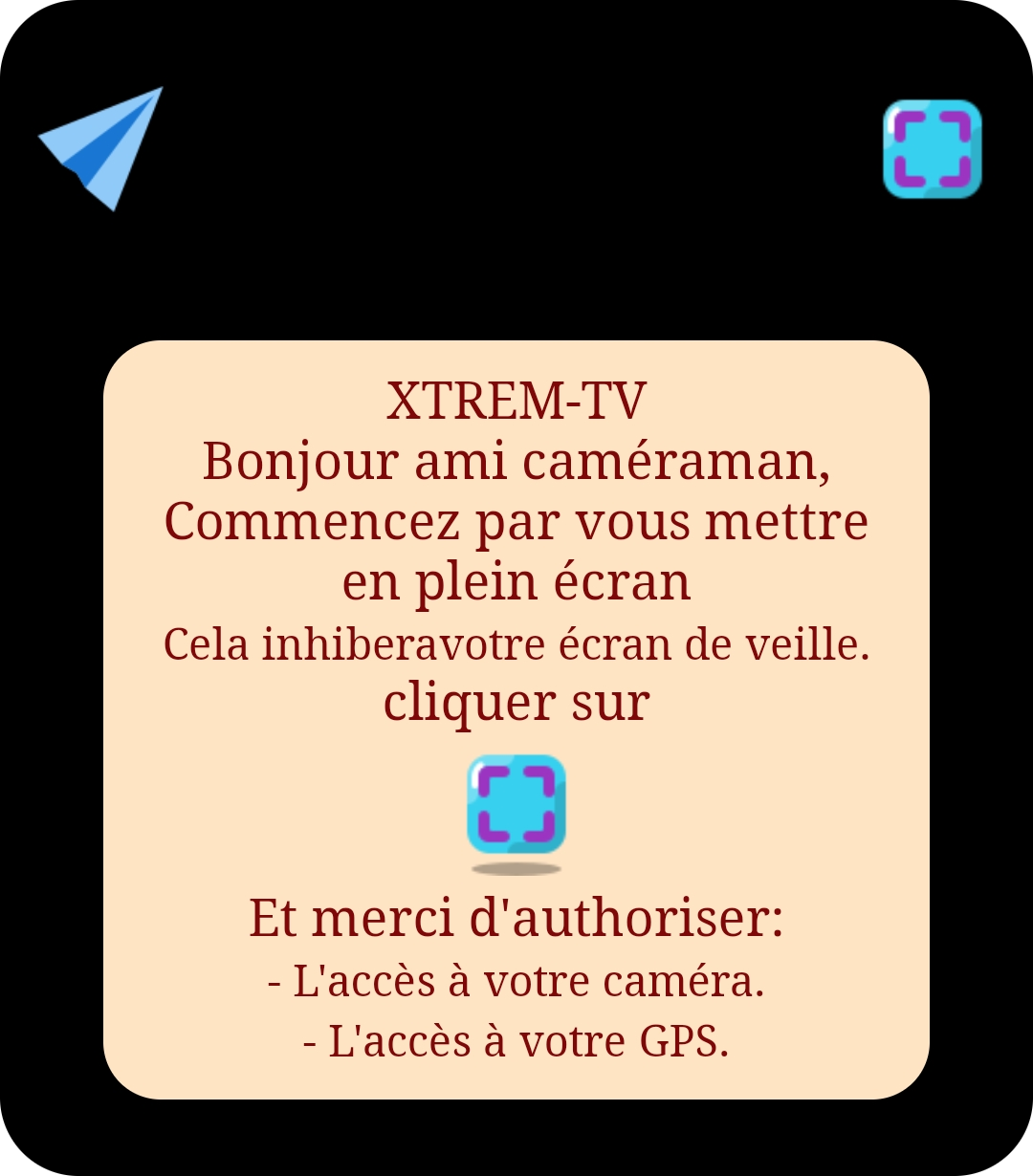Tap the blue paper plane send icon
This screenshot has height=1176, width=1033.
point(103,146)
